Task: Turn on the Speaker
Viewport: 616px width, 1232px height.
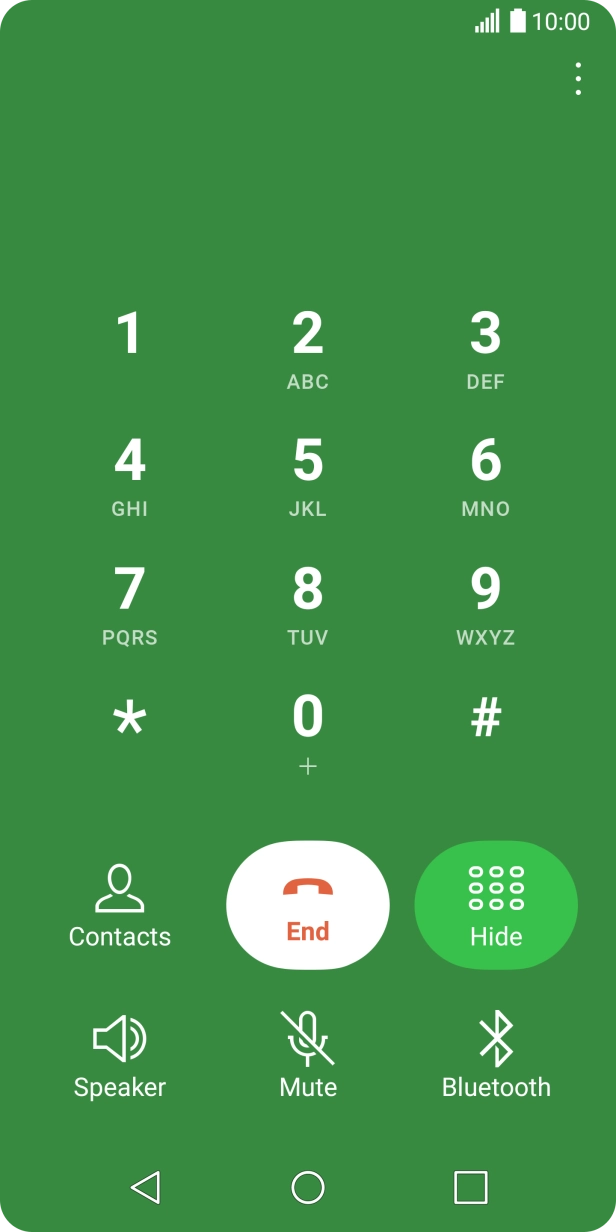Action: click(120, 1056)
